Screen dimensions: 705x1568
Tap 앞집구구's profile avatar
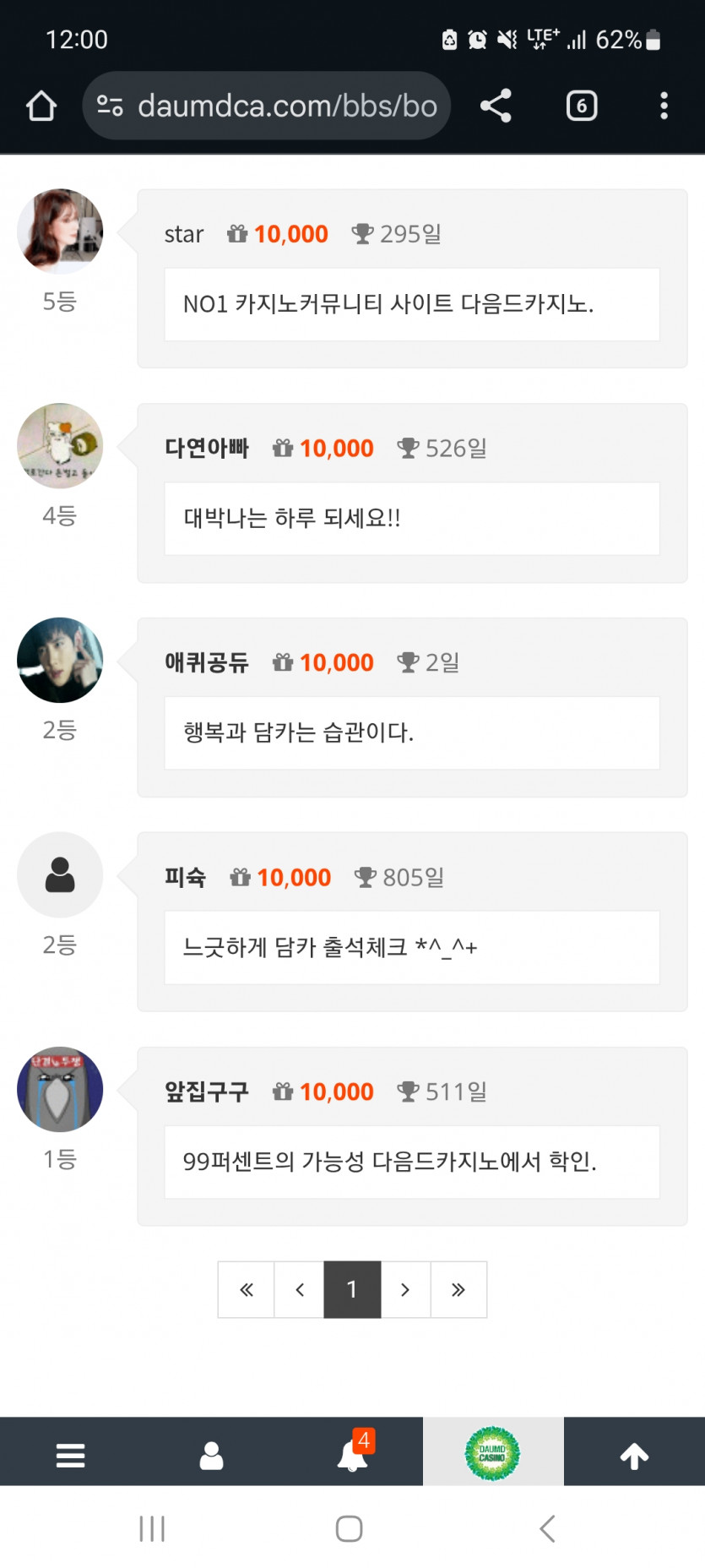60,1090
